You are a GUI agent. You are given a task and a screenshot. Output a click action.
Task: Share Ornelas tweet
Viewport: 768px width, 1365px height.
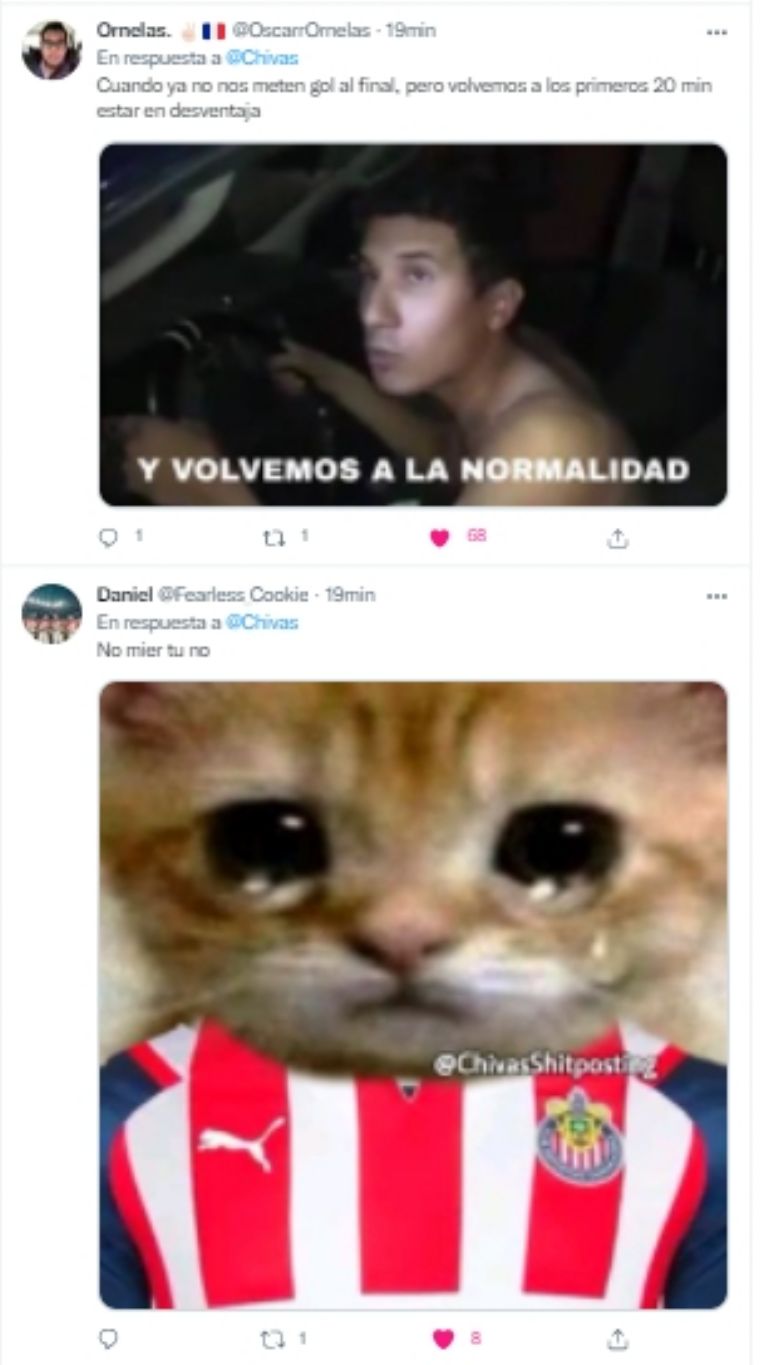pos(618,538)
